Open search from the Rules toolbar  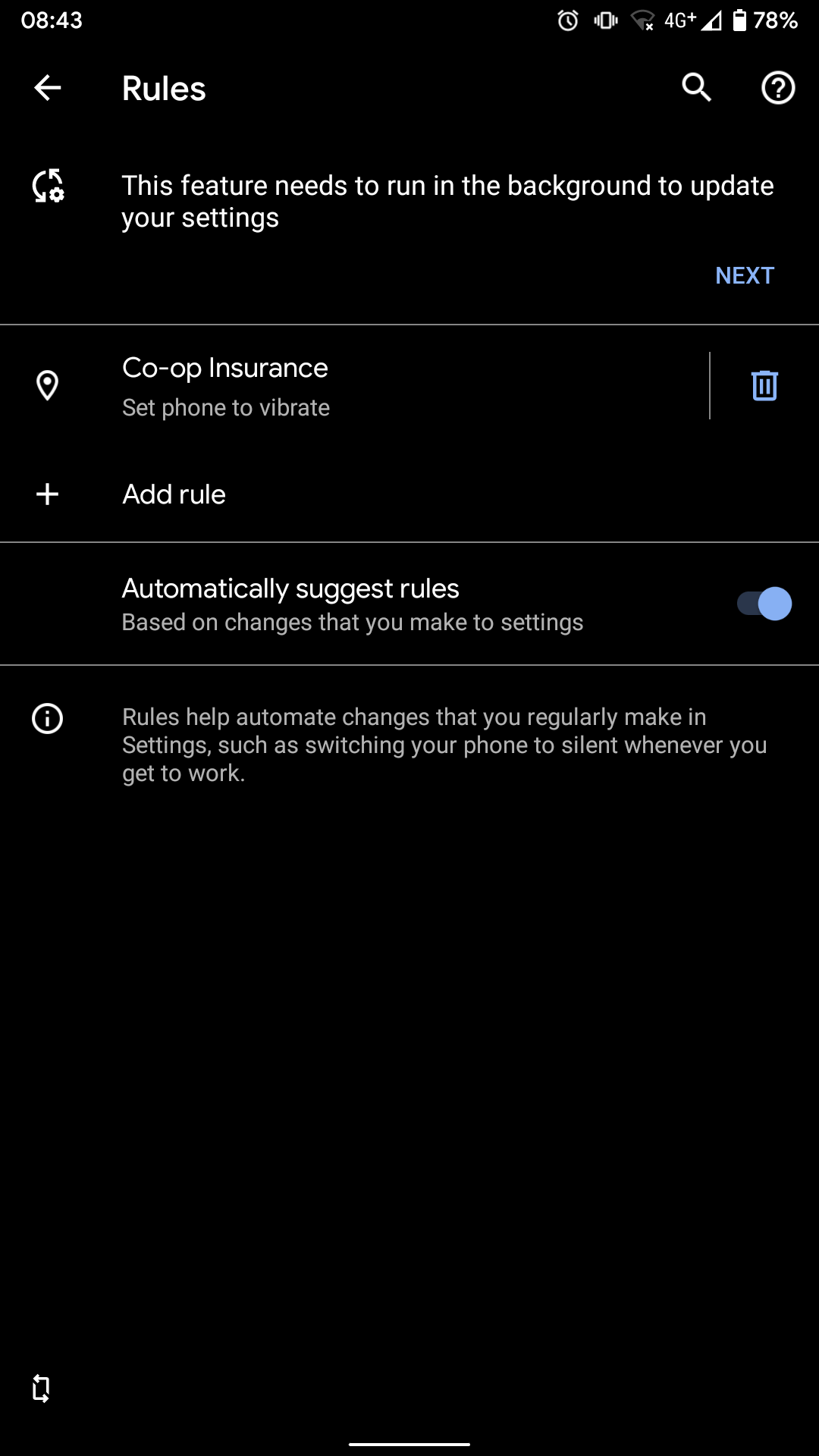[696, 87]
